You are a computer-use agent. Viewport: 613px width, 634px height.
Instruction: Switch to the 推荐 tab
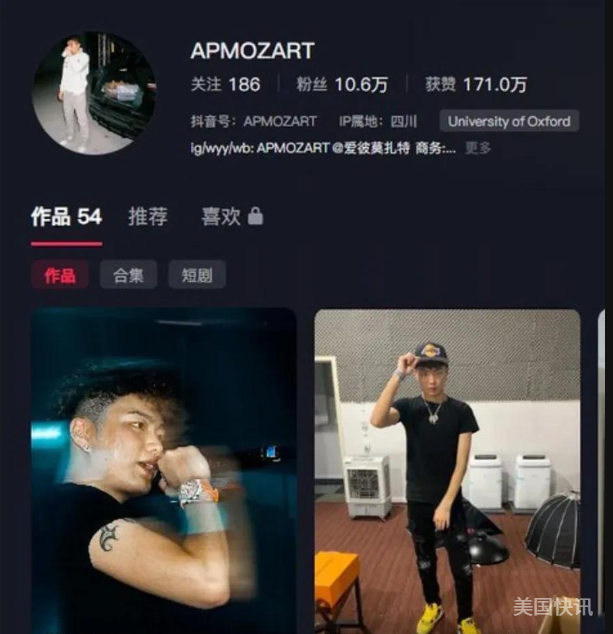(148, 216)
